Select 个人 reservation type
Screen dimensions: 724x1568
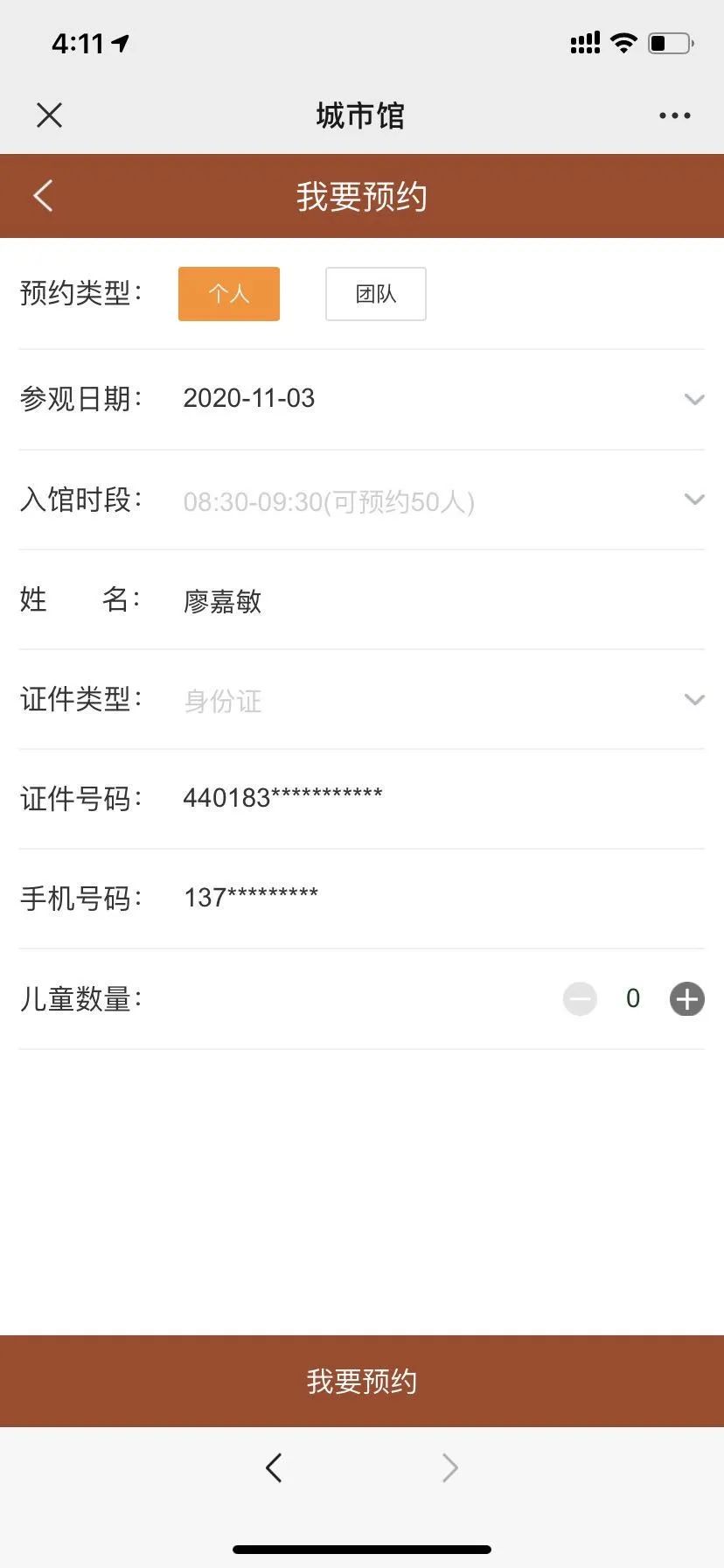229,294
